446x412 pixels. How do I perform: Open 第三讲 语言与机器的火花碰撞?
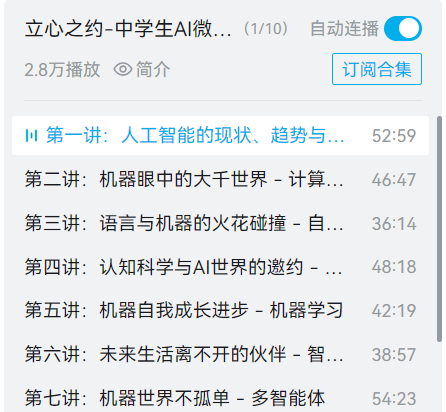point(220,223)
